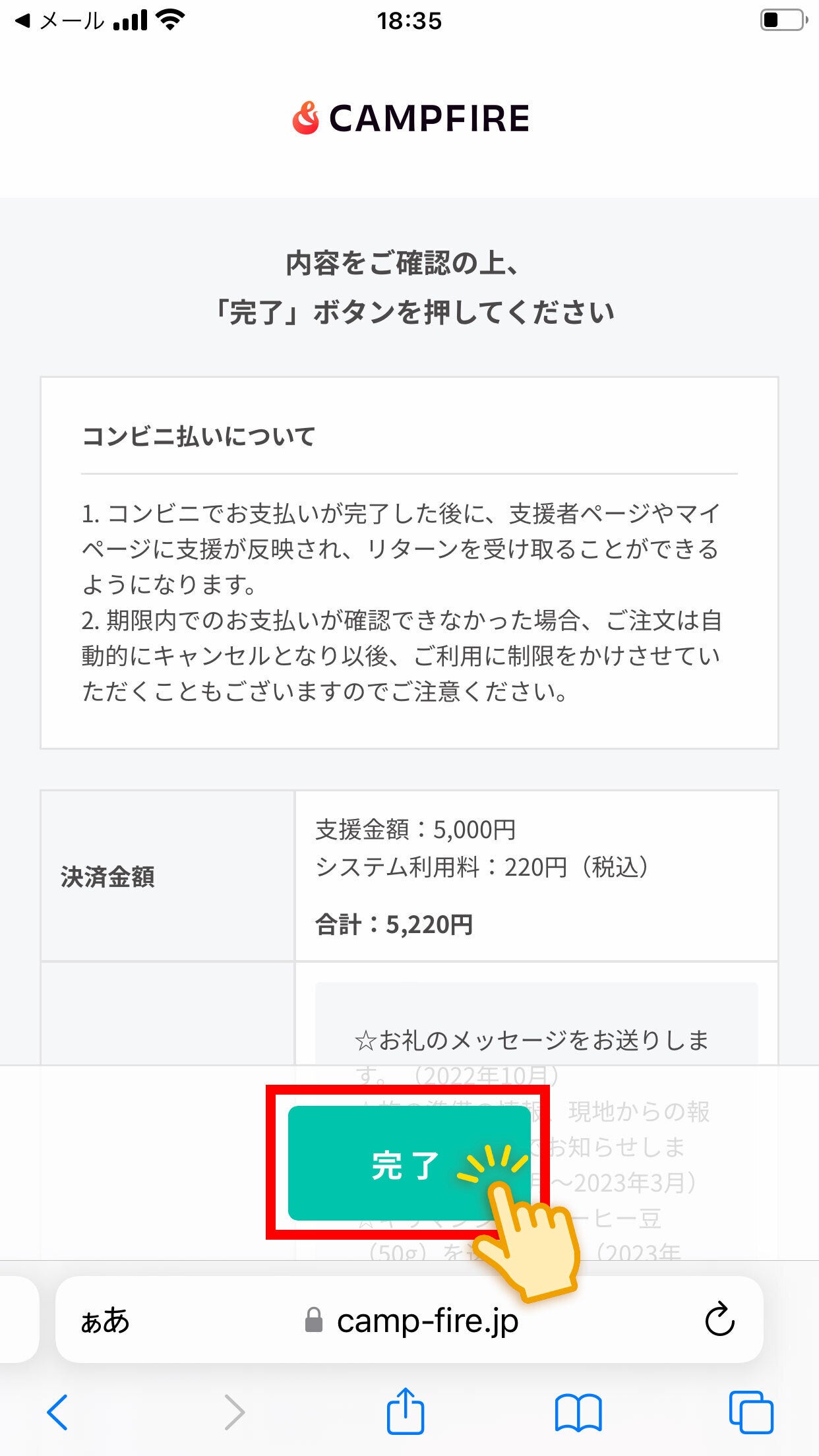Image resolution: width=819 pixels, height=1456 pixels.
Task: Reload the camp-fire.jp page
Action: click(x=719, y=1320)
